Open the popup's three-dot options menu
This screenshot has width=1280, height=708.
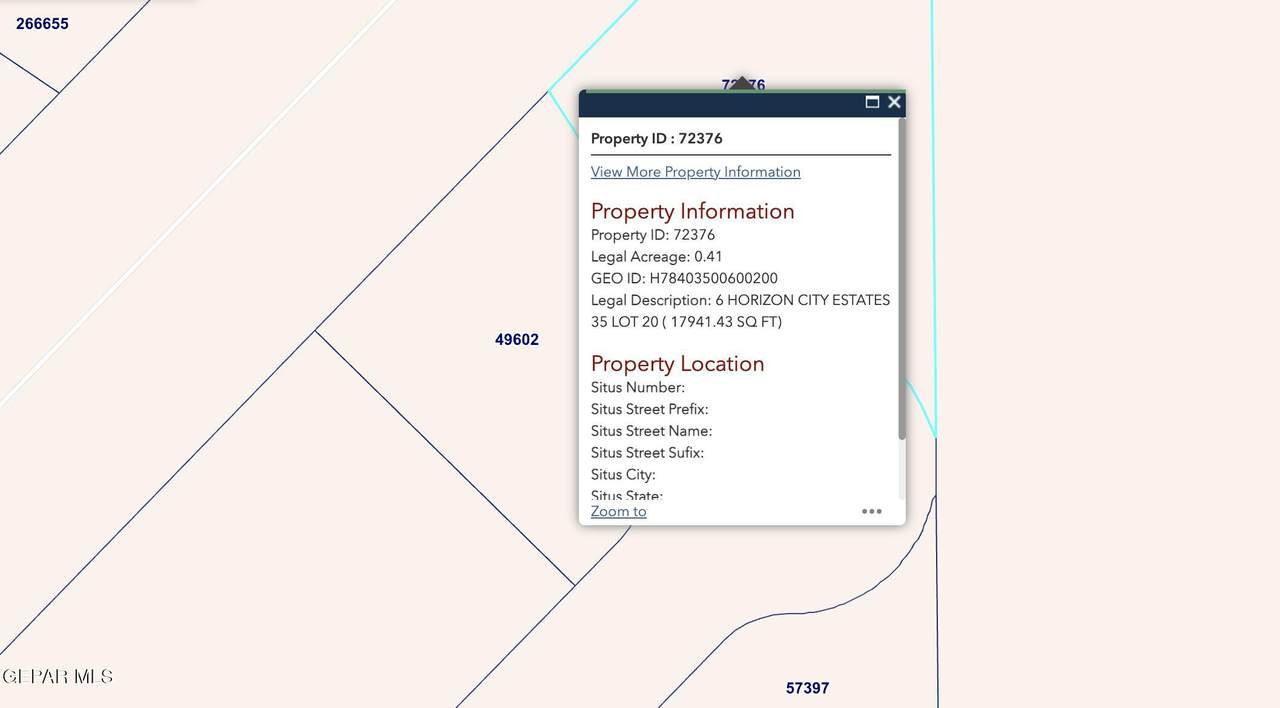coord(872,511)
